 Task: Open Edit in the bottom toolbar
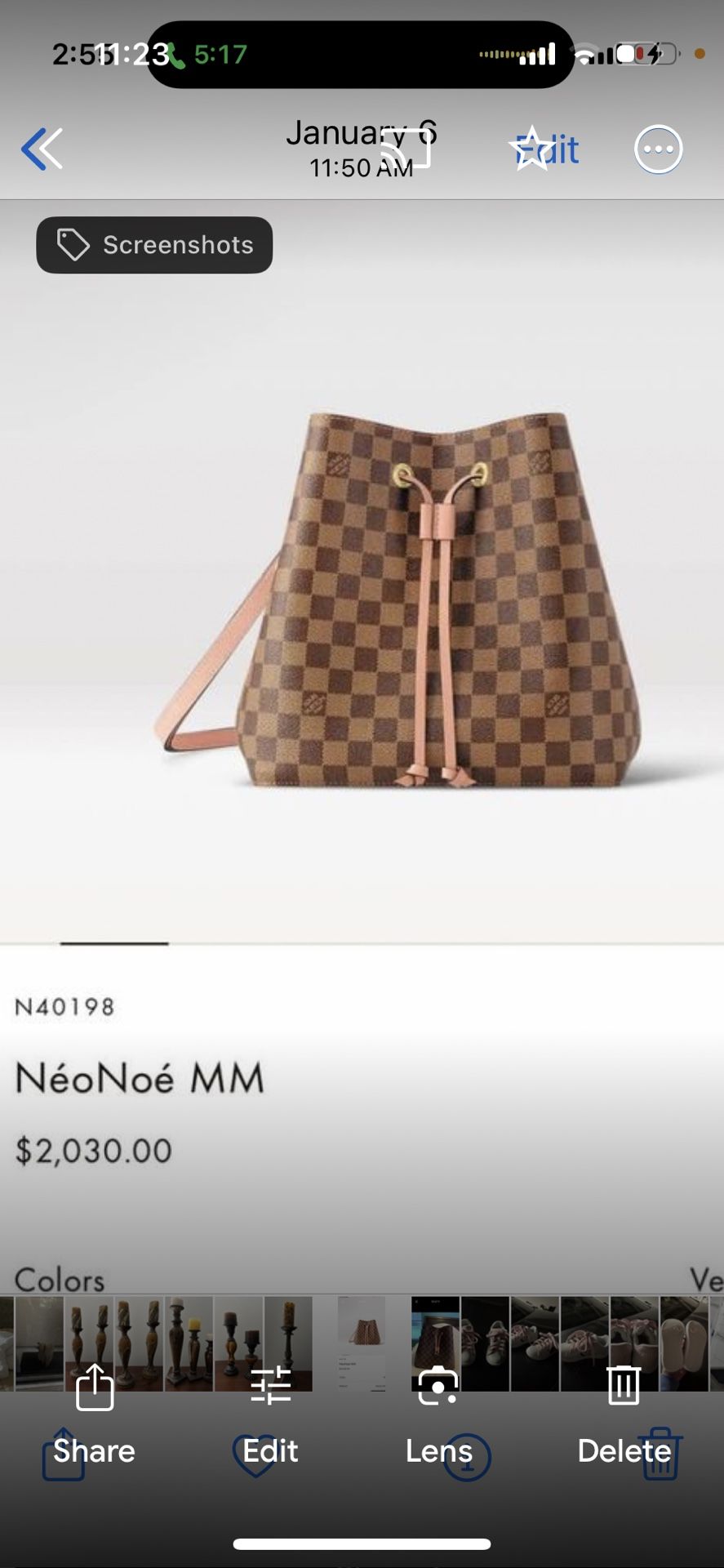click(270, 1415)
